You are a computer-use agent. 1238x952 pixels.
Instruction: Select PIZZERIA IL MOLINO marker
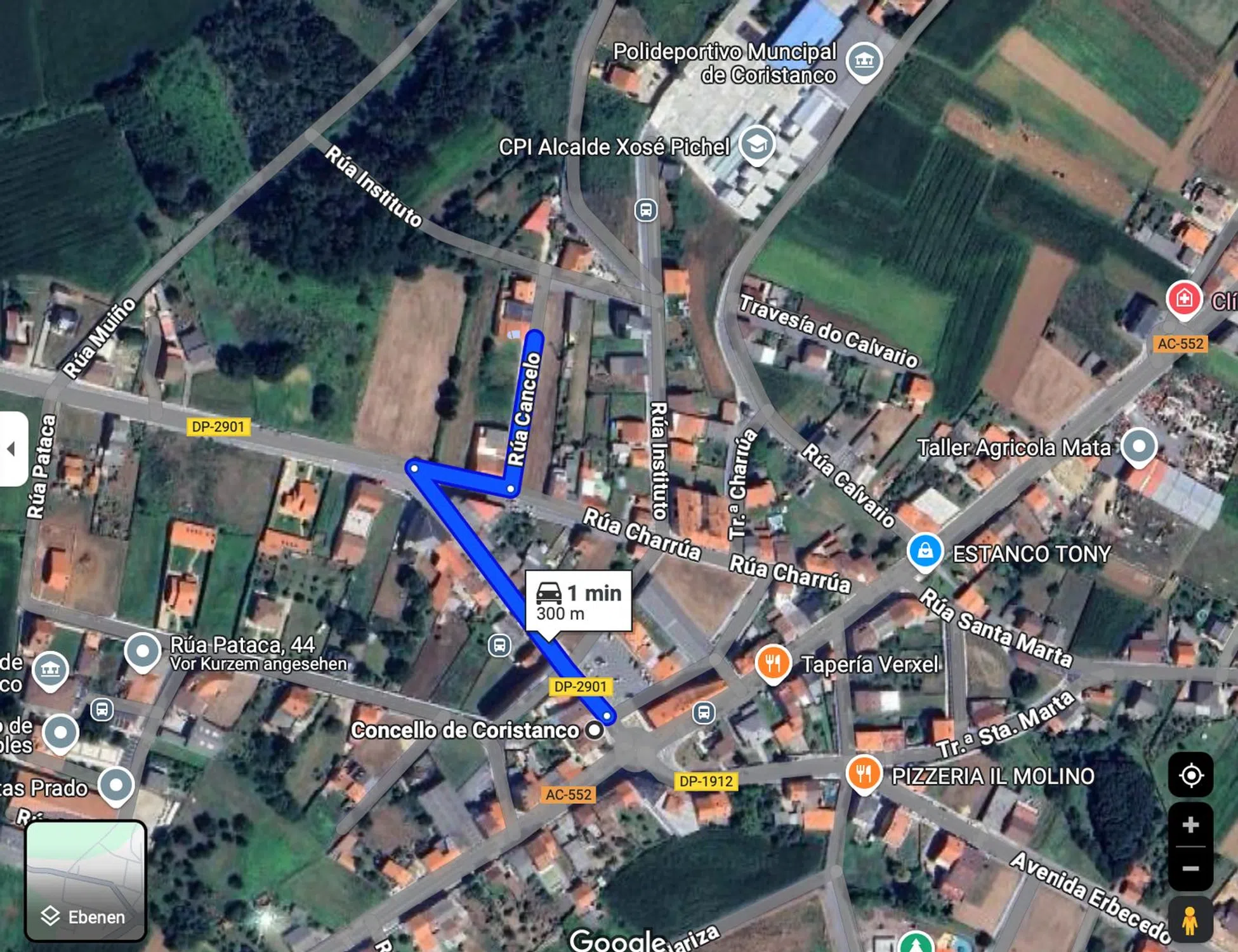[864, 774]
